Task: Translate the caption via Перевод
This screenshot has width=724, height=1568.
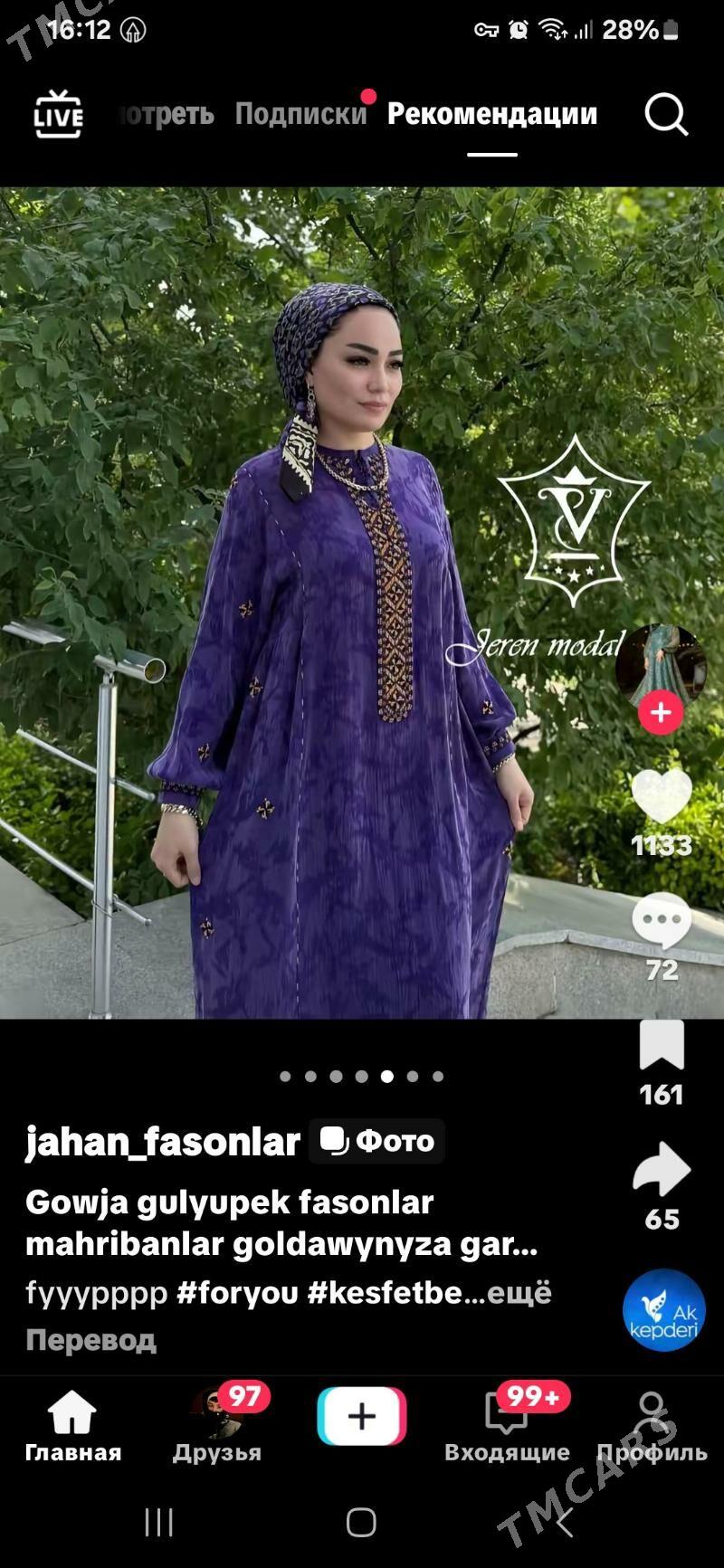Action: pyautogui.click(x=90, y=1340)
